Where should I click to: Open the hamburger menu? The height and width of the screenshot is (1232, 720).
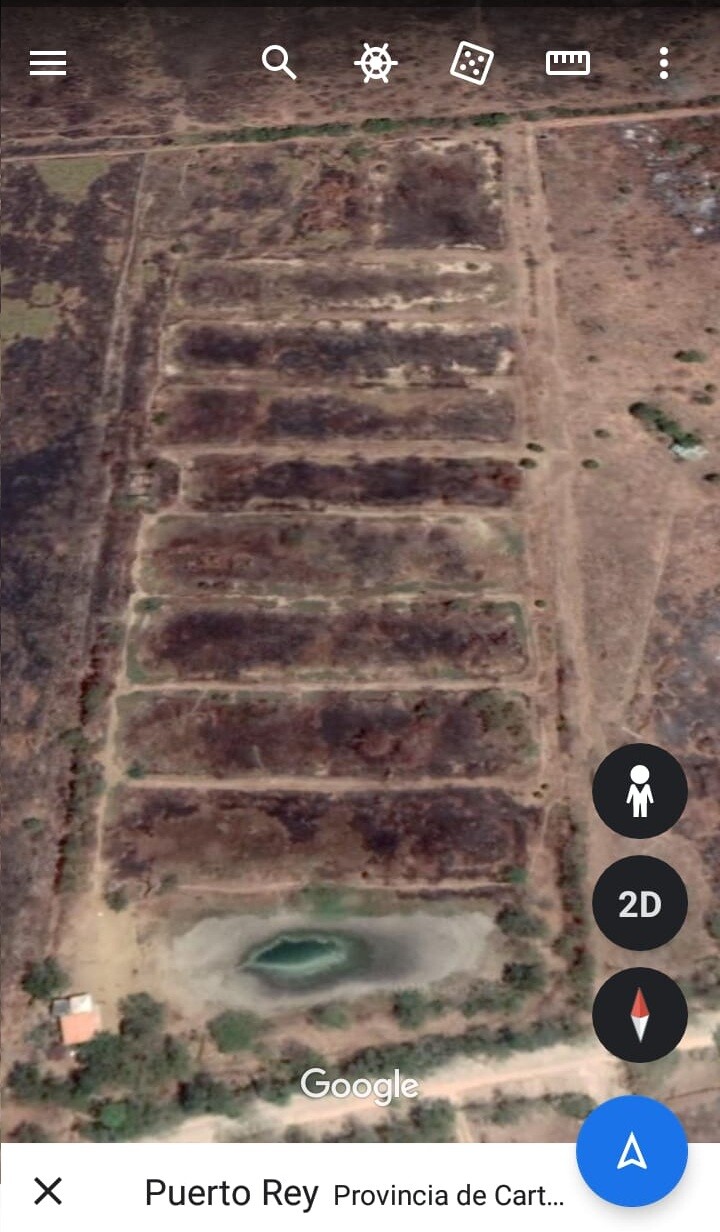(x=48, y=63)
